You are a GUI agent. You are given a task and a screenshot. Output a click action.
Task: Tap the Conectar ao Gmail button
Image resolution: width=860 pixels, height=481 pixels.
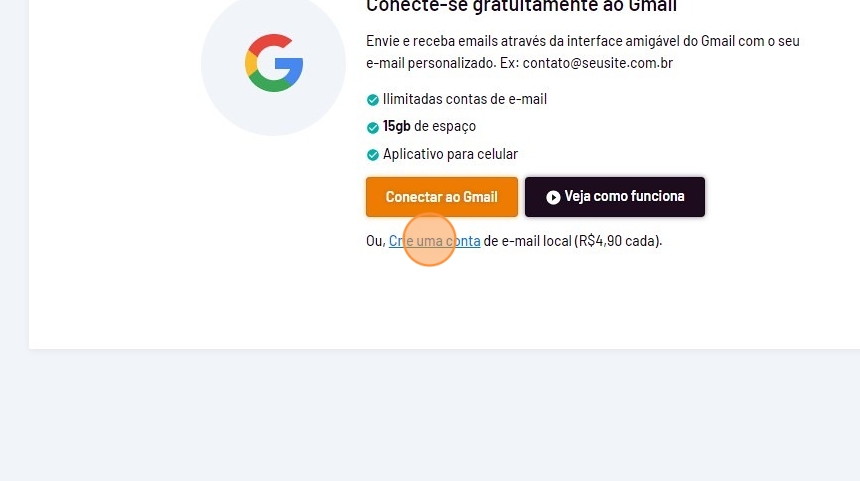point(441,197)
